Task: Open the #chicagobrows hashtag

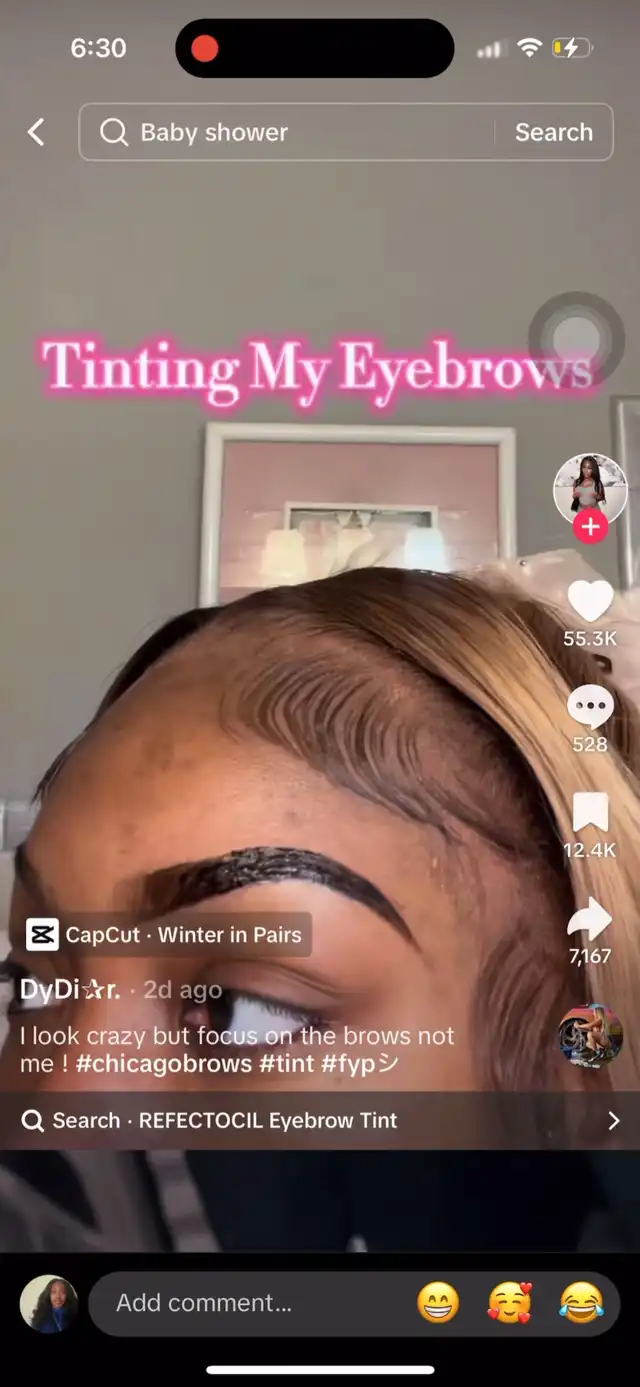Action: (164, 1064)
